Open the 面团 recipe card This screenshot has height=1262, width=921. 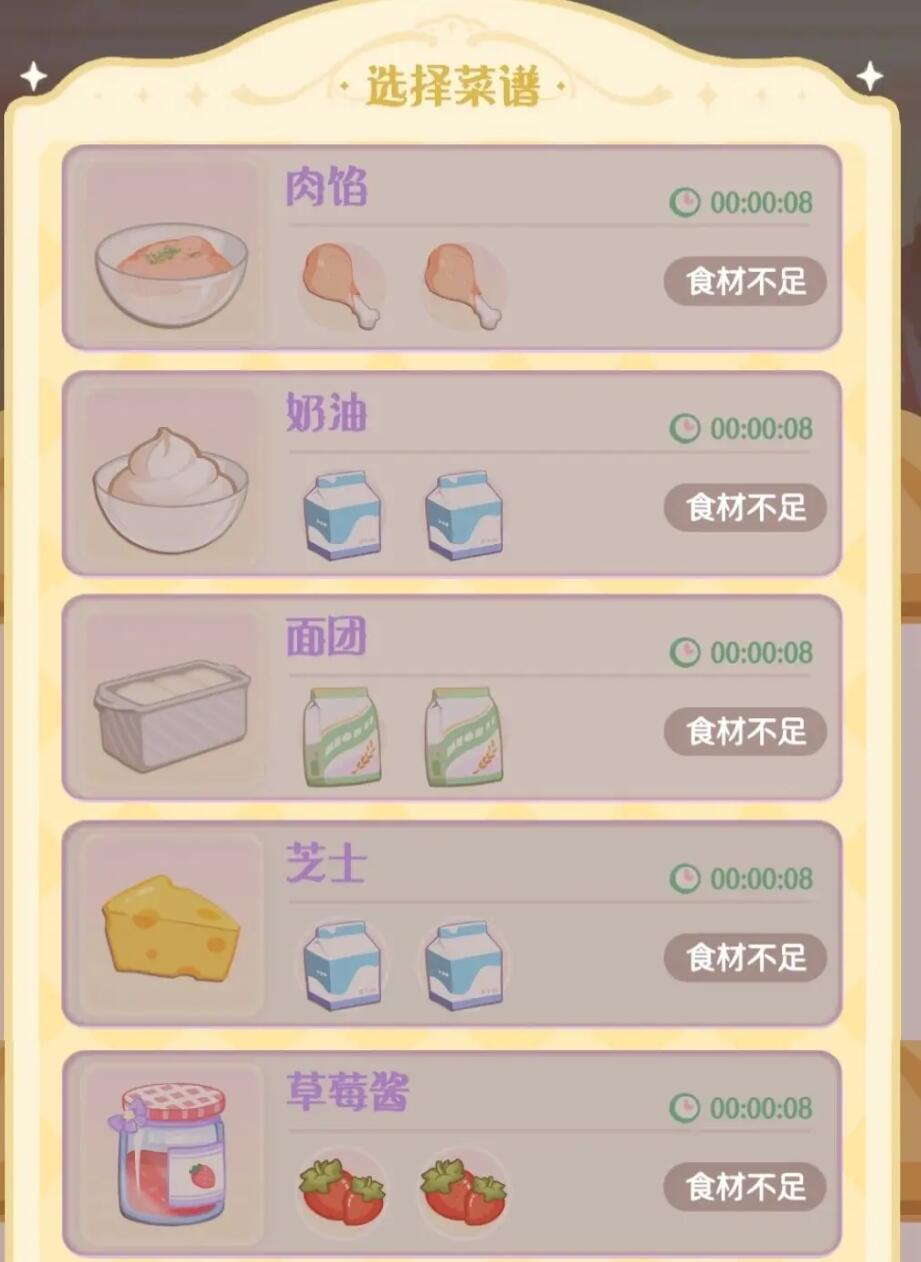(x=452, y=698)
